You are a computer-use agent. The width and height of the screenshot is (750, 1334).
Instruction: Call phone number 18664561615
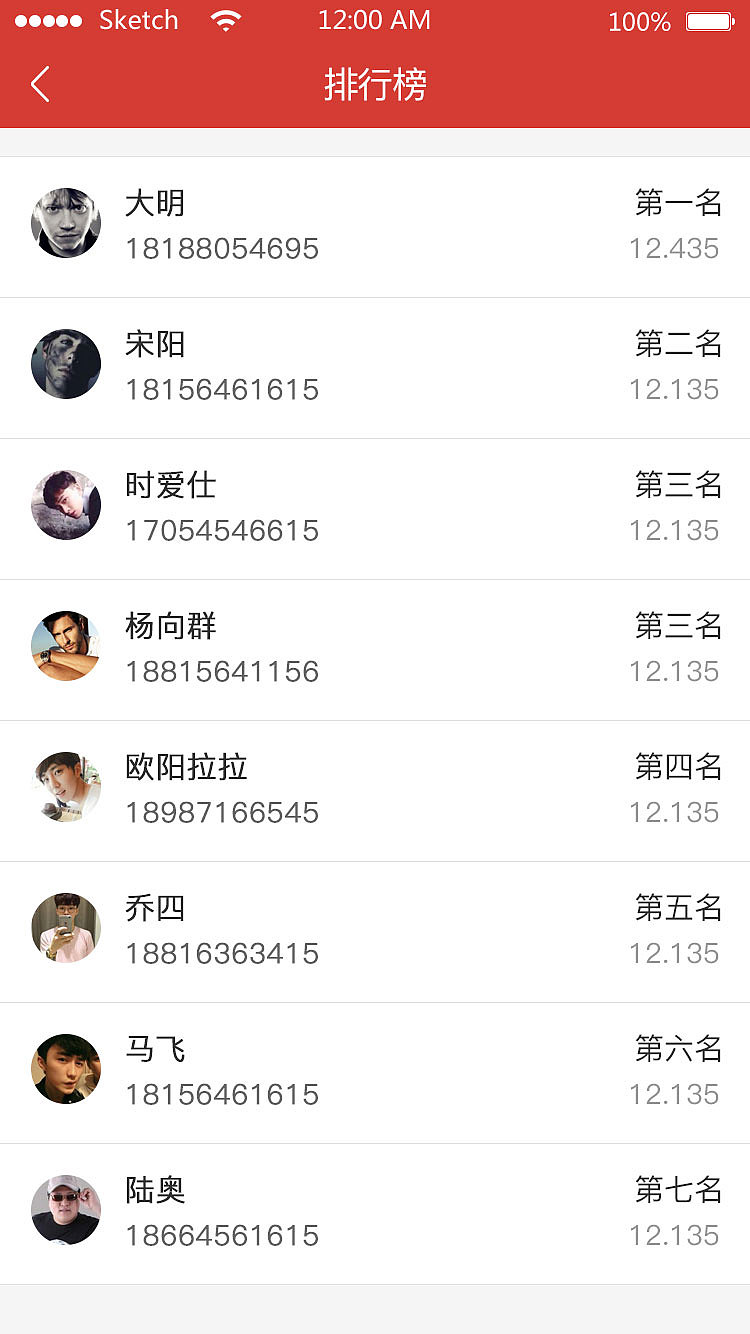[220, 1235]
